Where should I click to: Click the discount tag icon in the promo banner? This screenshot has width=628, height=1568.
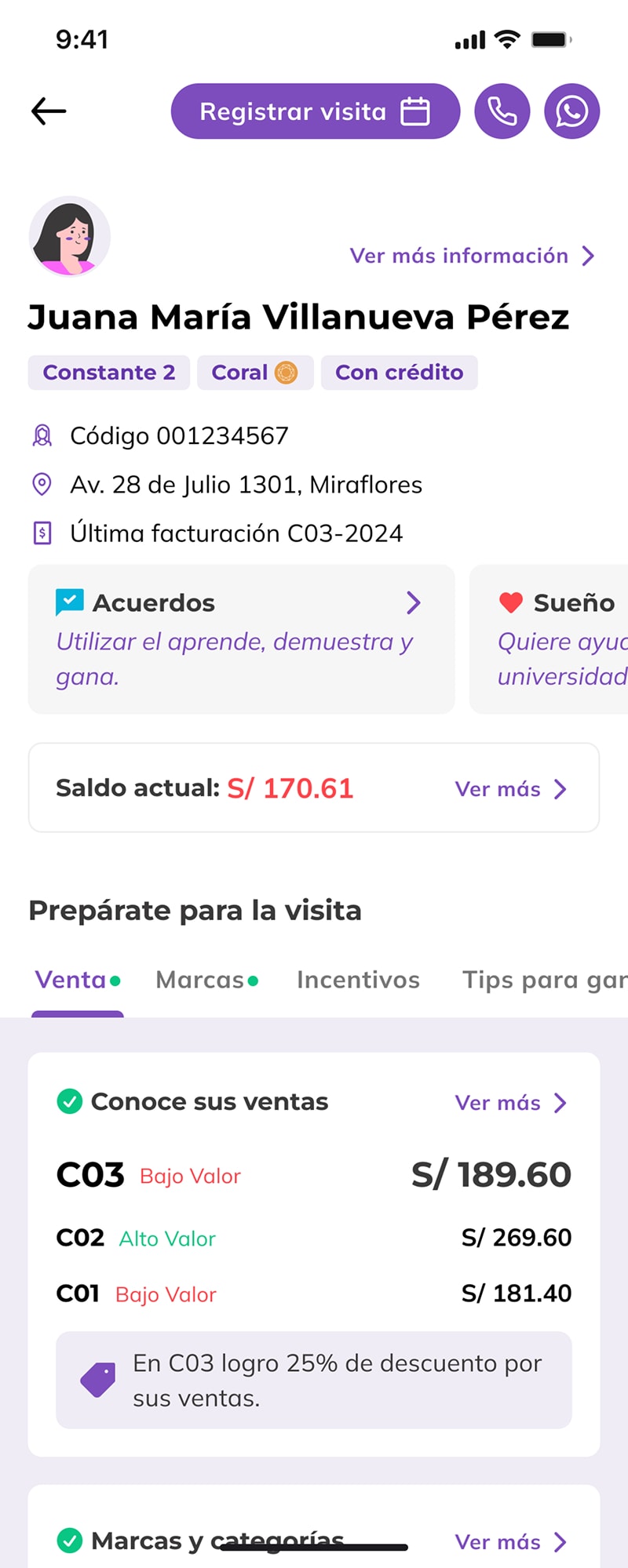point(97,1379)
